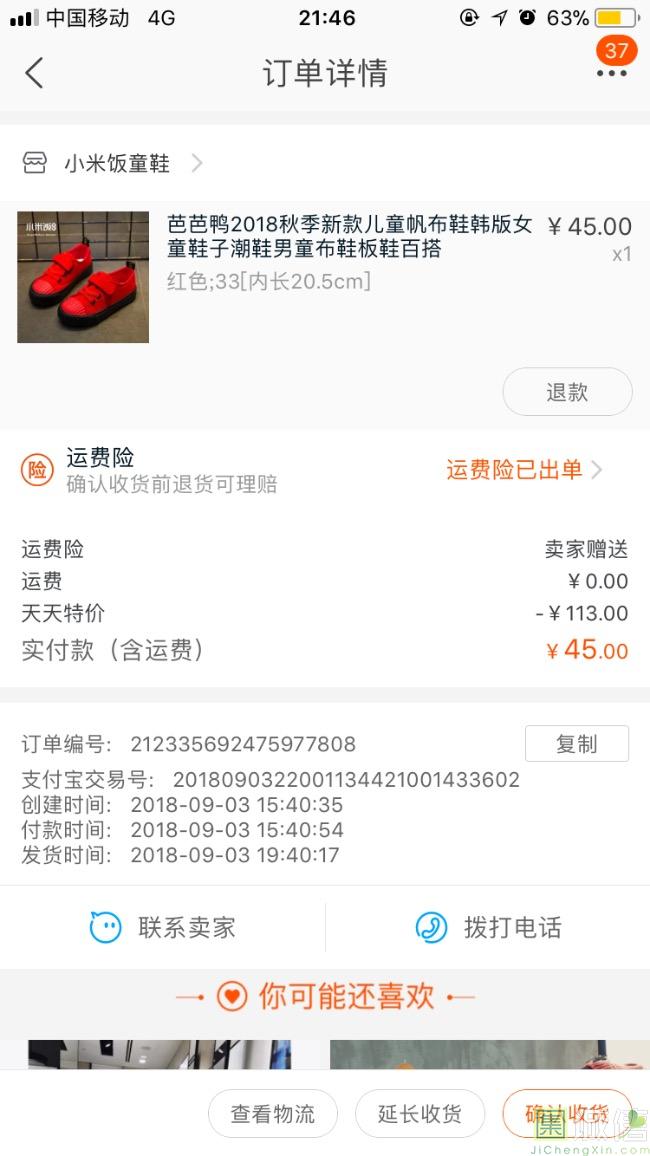Open the 小米饭童鞋 shop page
The width and height of the screenshot is (650, 1156).
(118, 163)
